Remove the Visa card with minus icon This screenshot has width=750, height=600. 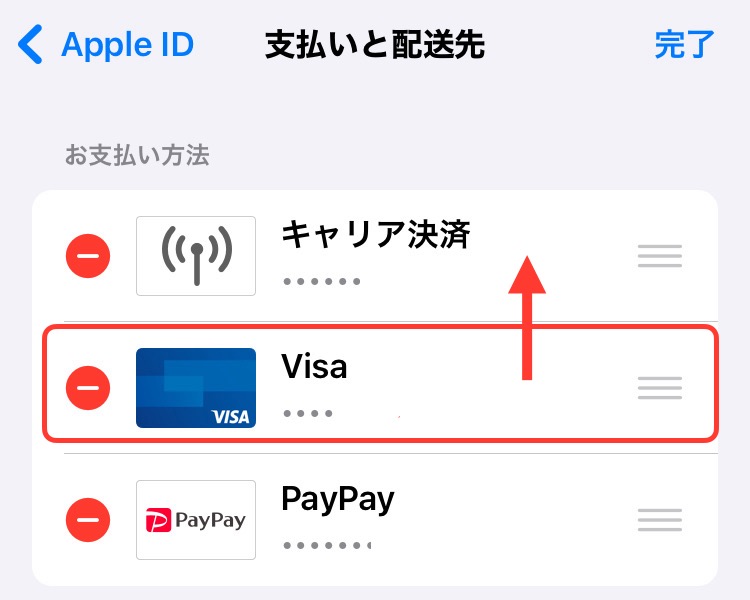[x=88, y=387]
